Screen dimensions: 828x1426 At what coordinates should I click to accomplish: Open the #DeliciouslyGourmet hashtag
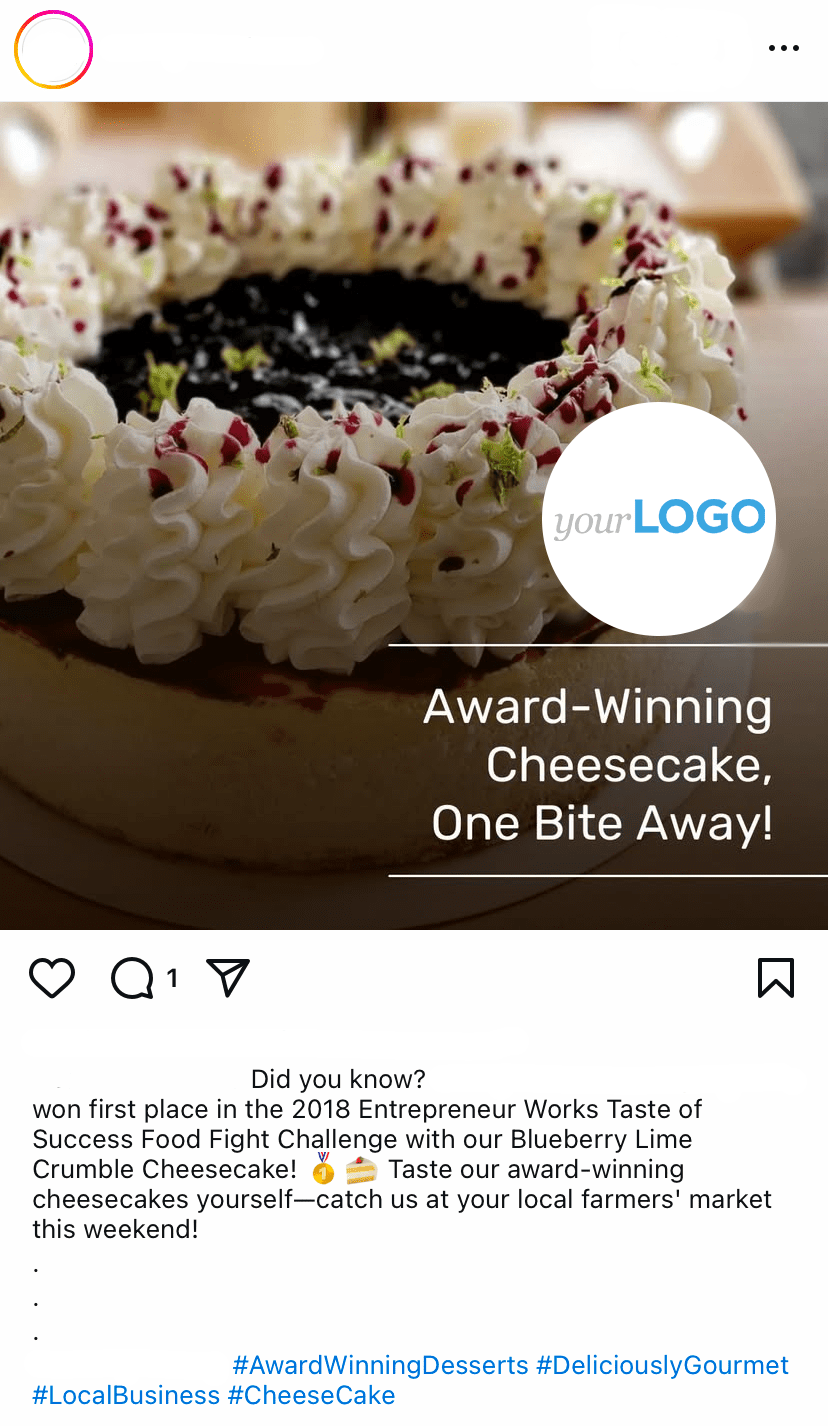click(662, 1365)
